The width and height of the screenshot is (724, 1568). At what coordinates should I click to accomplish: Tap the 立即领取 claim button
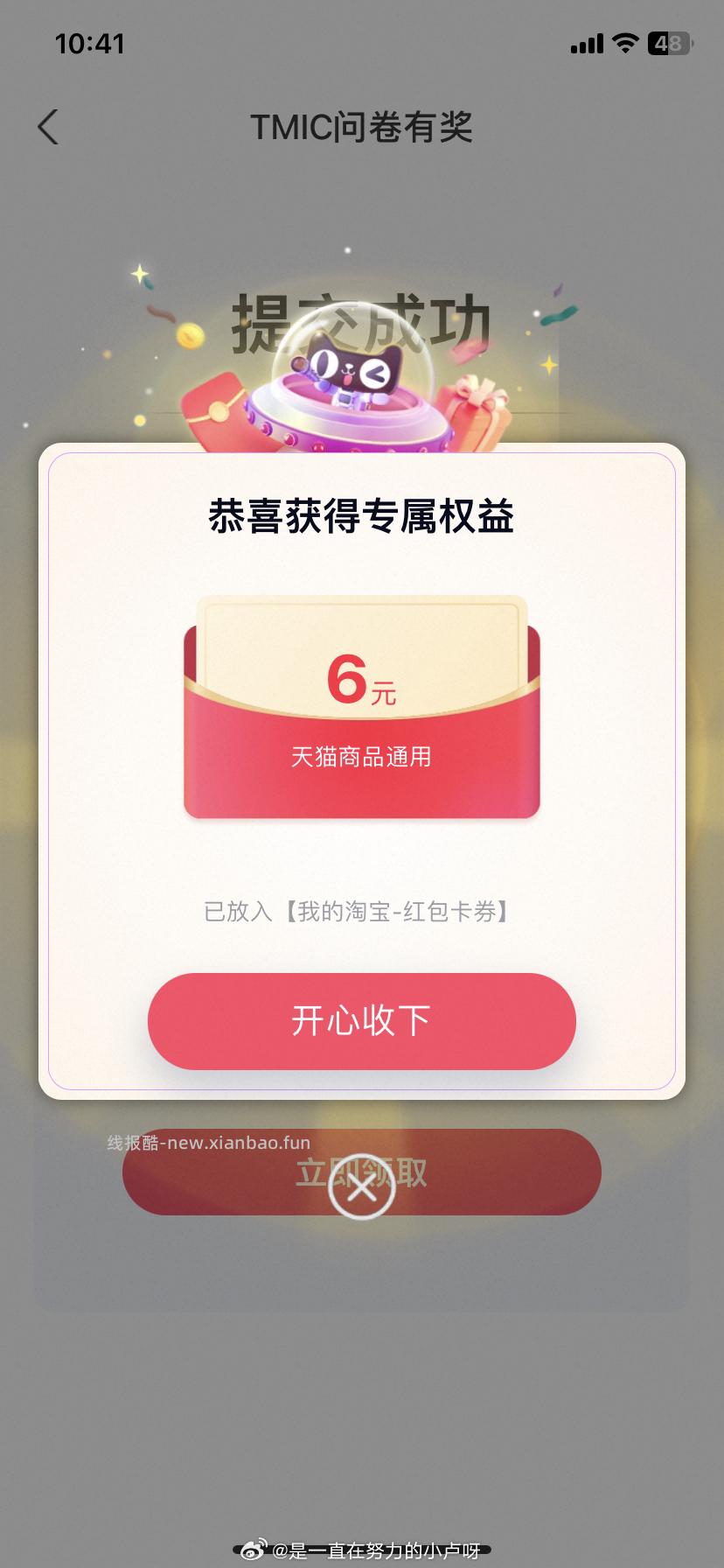tap(361, 1172)
